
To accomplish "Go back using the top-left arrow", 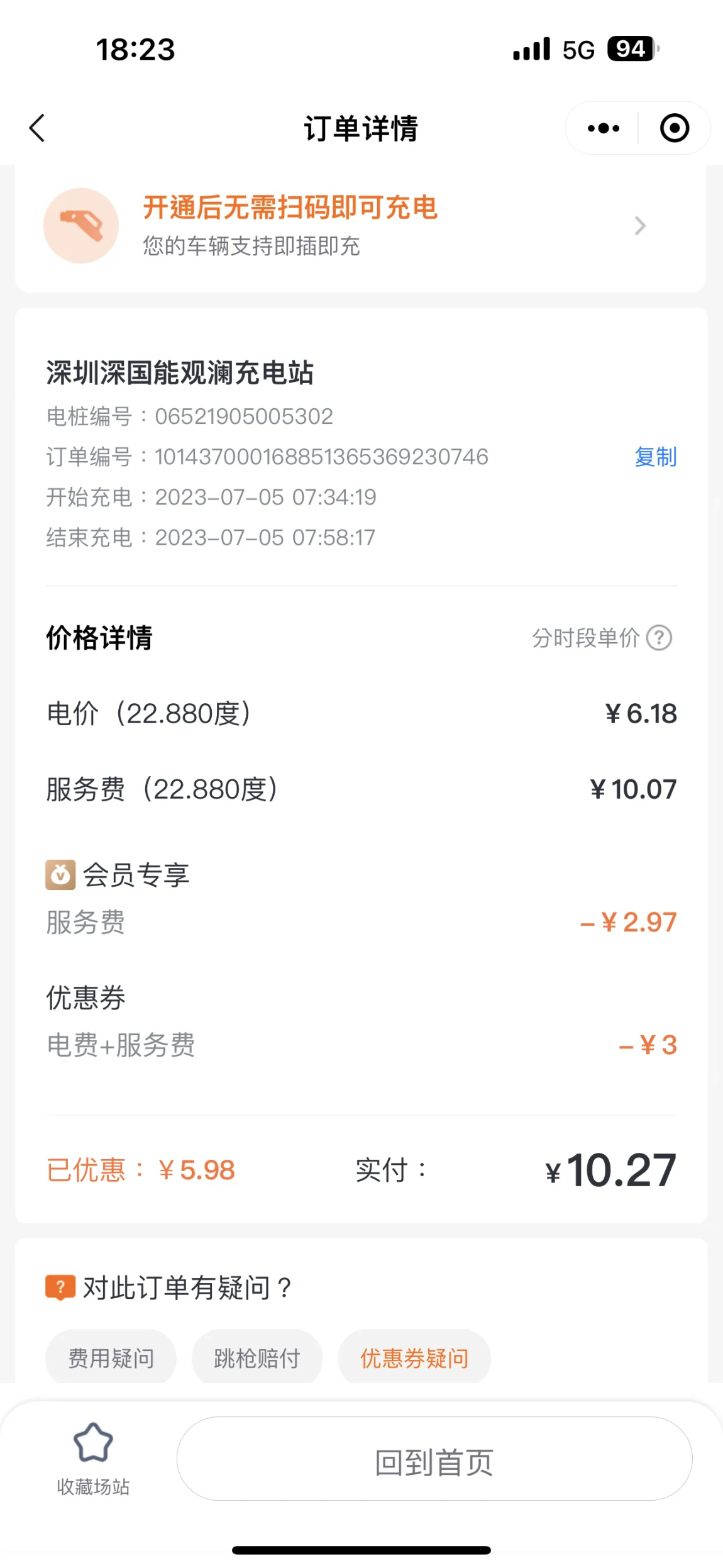I will click(x=37, y=128).
